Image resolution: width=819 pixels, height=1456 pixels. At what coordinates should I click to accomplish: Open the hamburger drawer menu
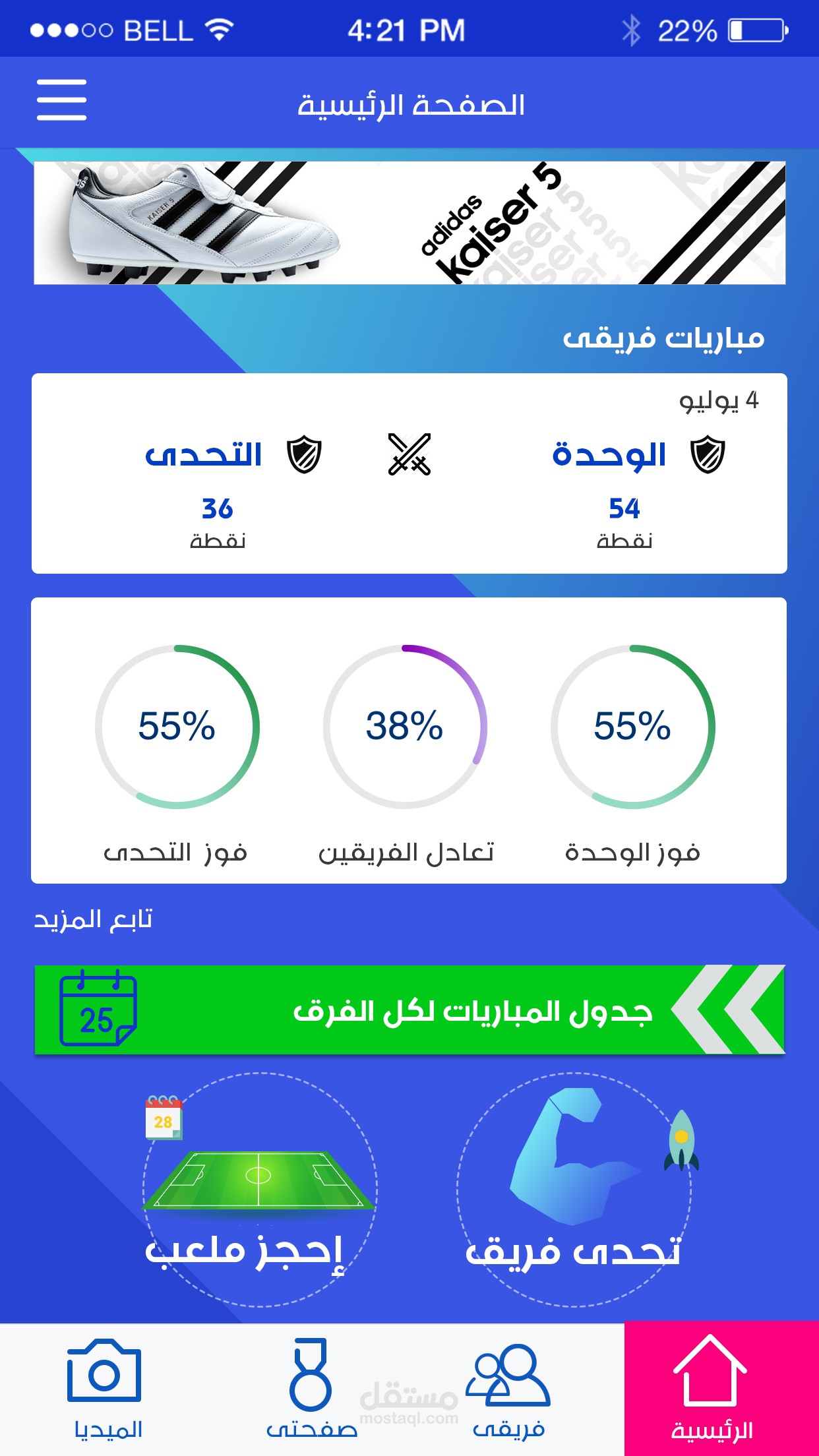coord(61,100)
